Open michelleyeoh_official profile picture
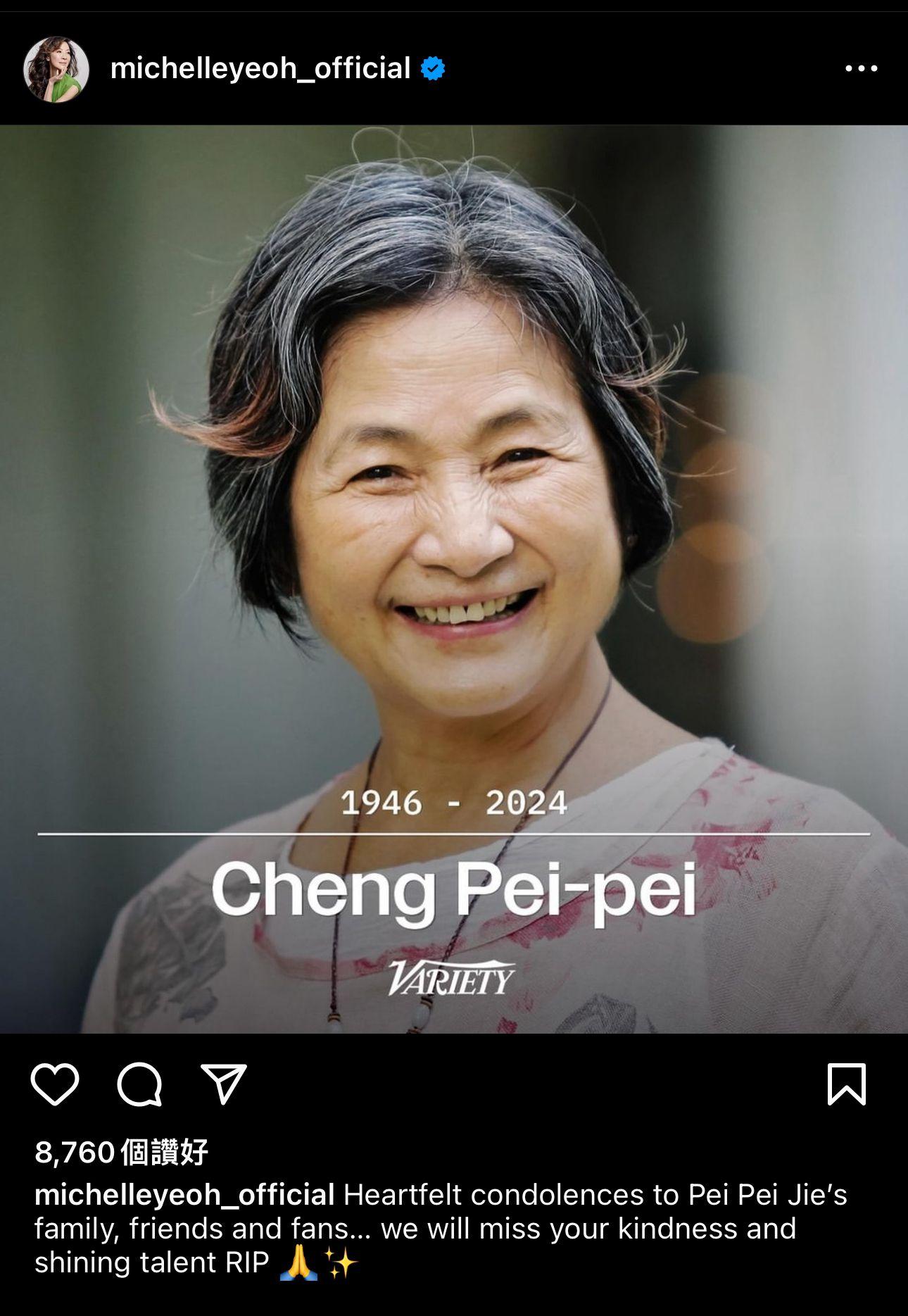 point(56,69)
